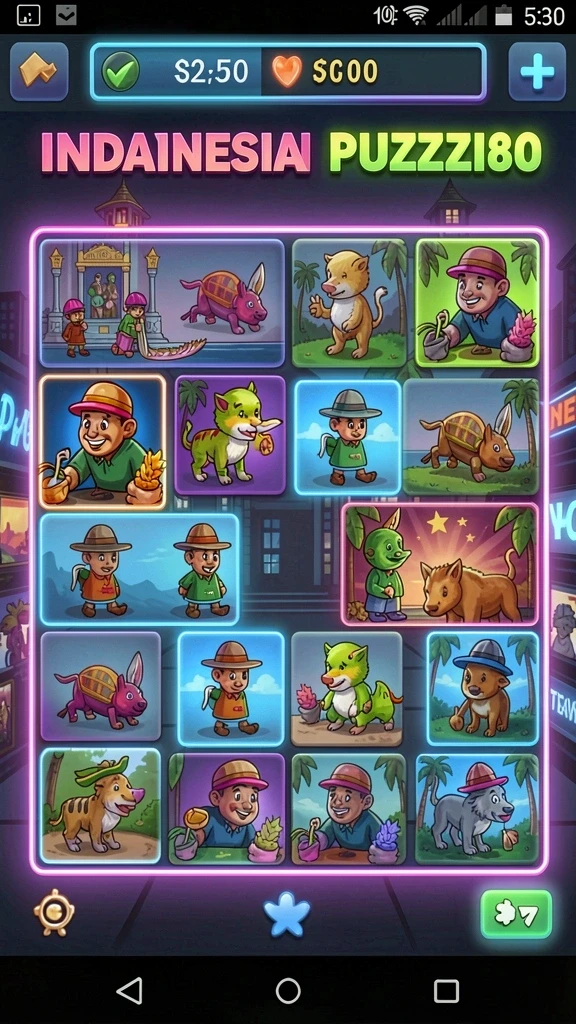576x1024 pixels.
Task: Select the brown bear wearing blue hat tile
Action: (x=483, y=688)
